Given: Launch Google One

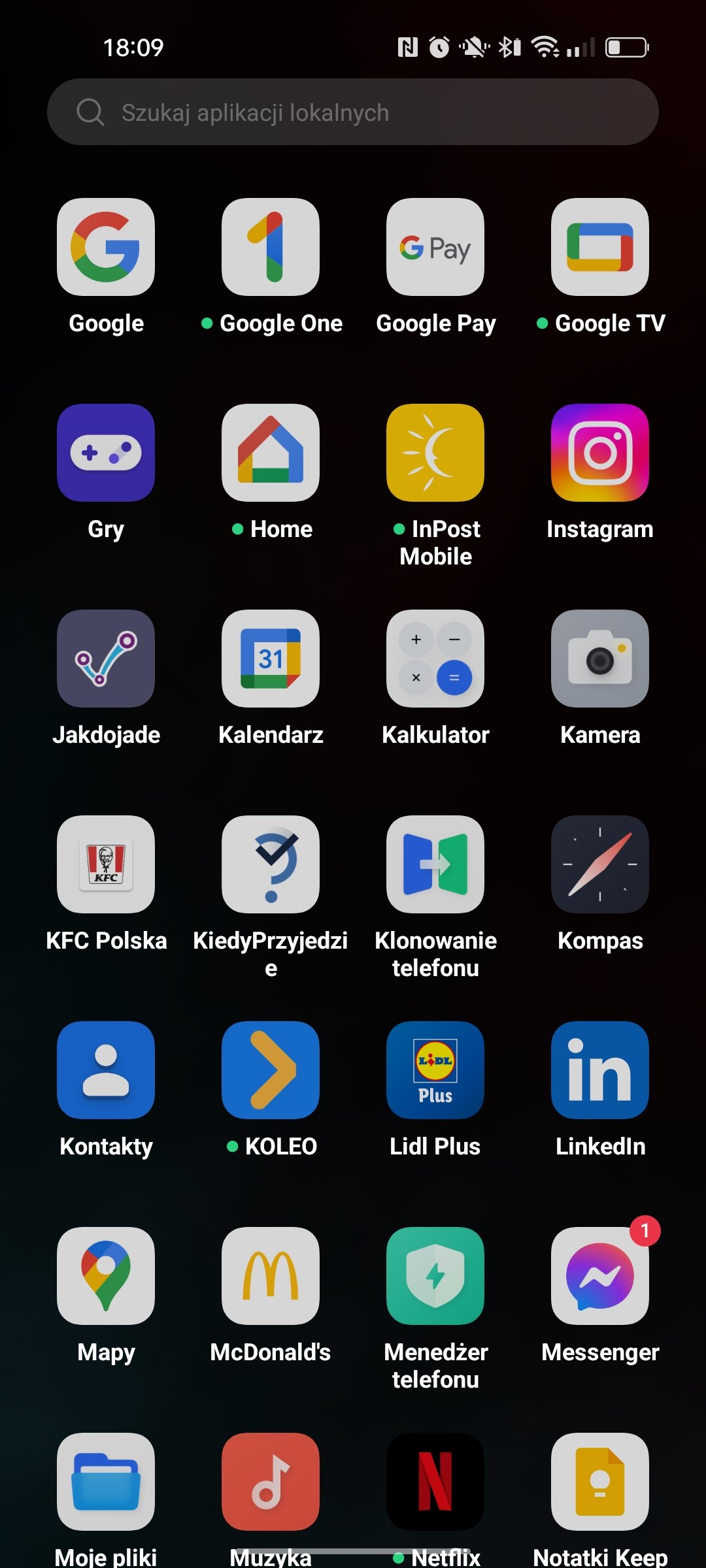Looking at the screenshot, I should click(271, 247).
